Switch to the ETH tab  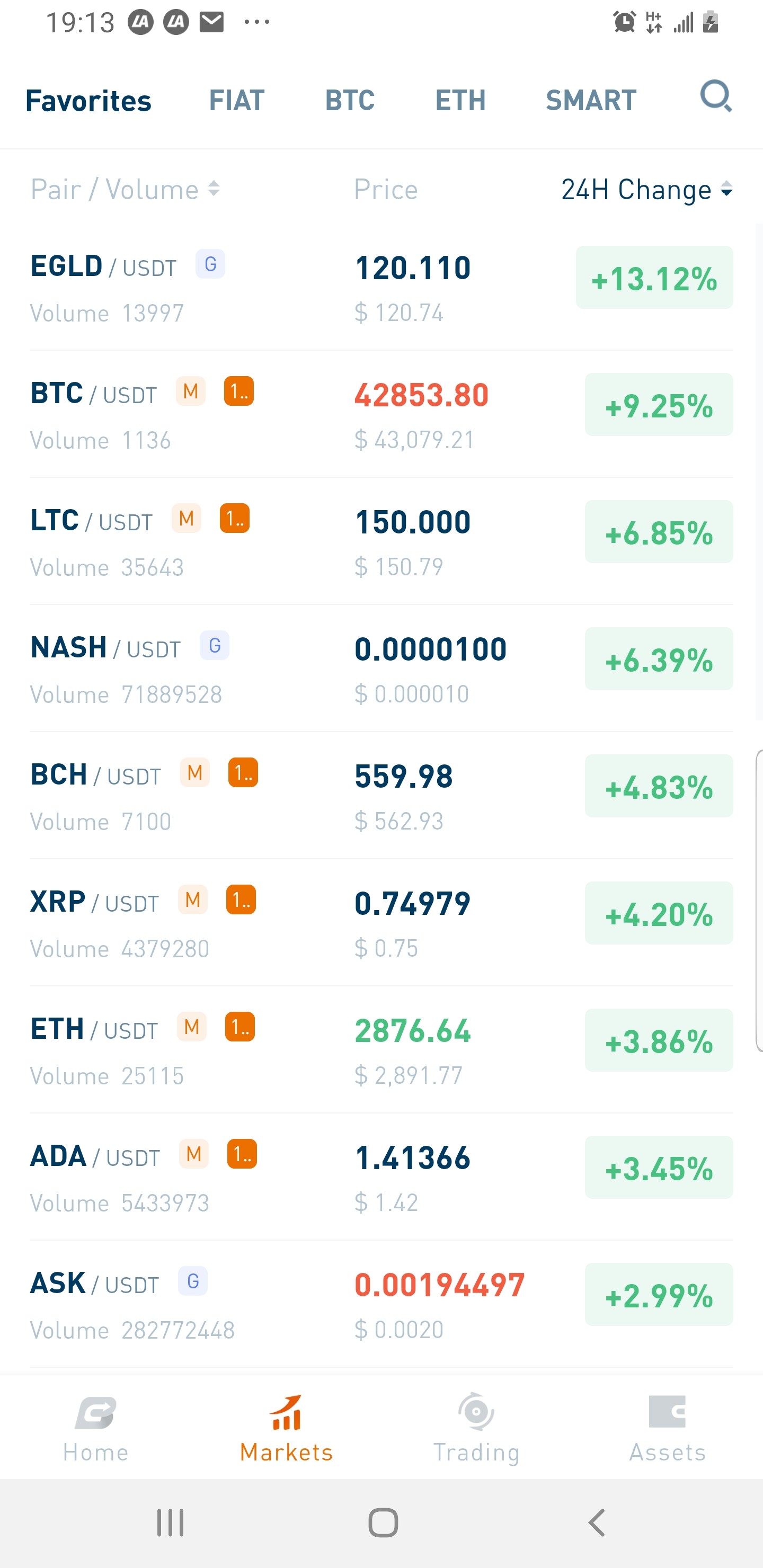(460, 101)
